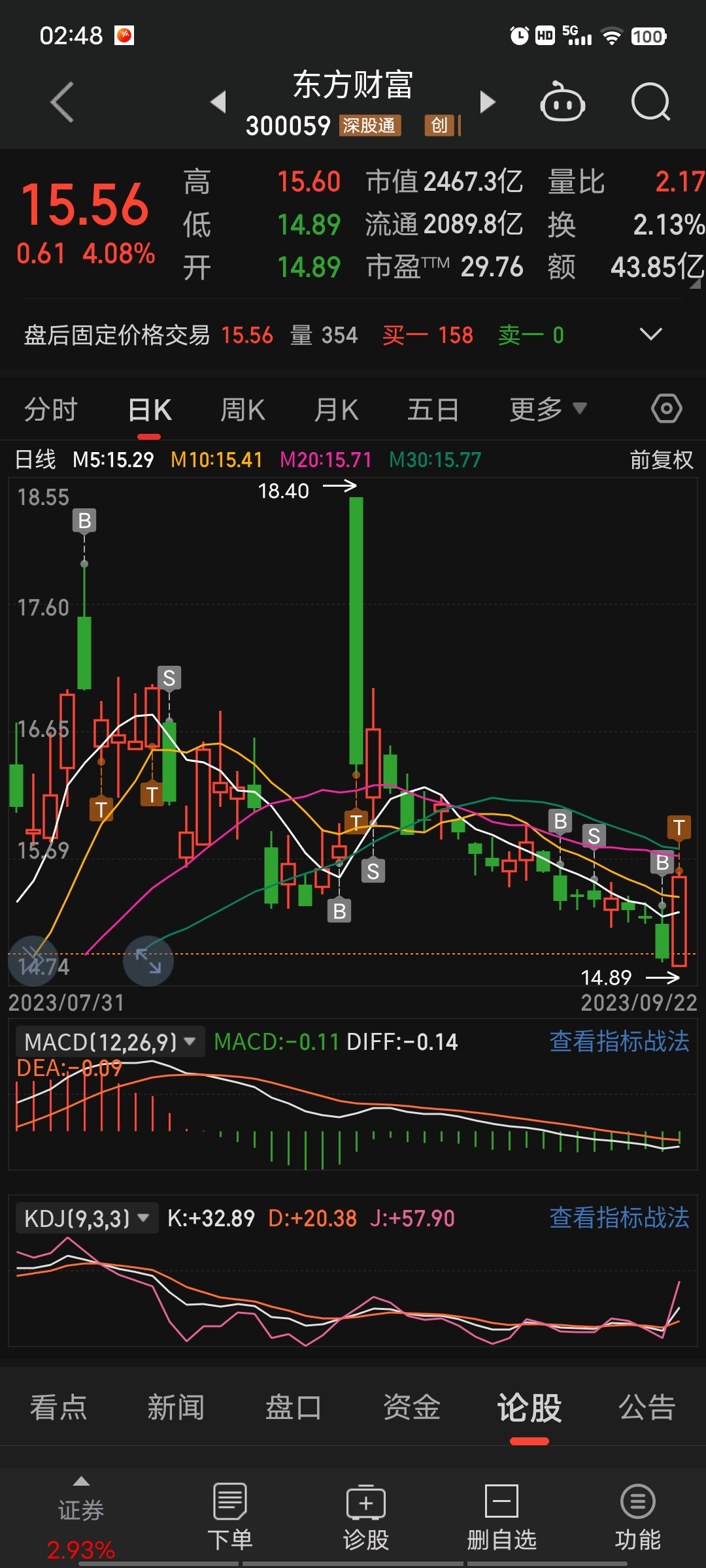Open the MACD(12,26,9) indicator dropdown
Viewport: 706px width, 1568px height.
pos(110,1041)
